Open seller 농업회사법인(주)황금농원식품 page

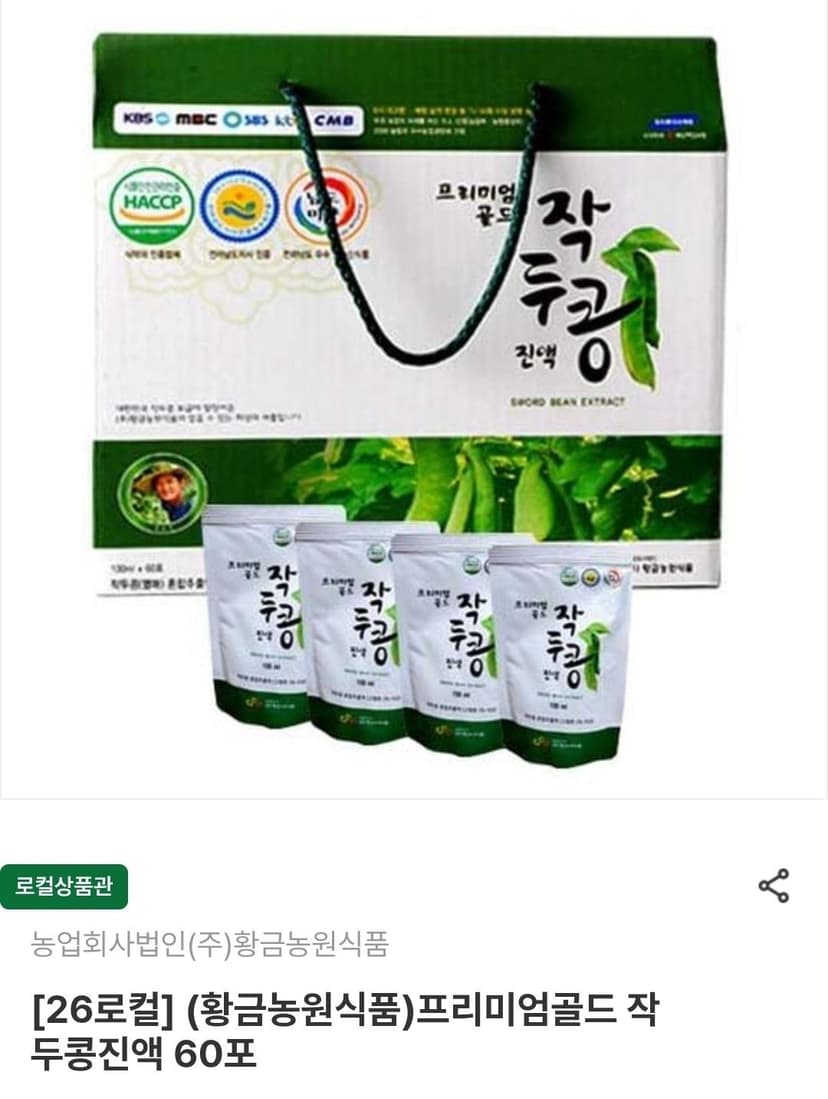(x=210, y=944)
